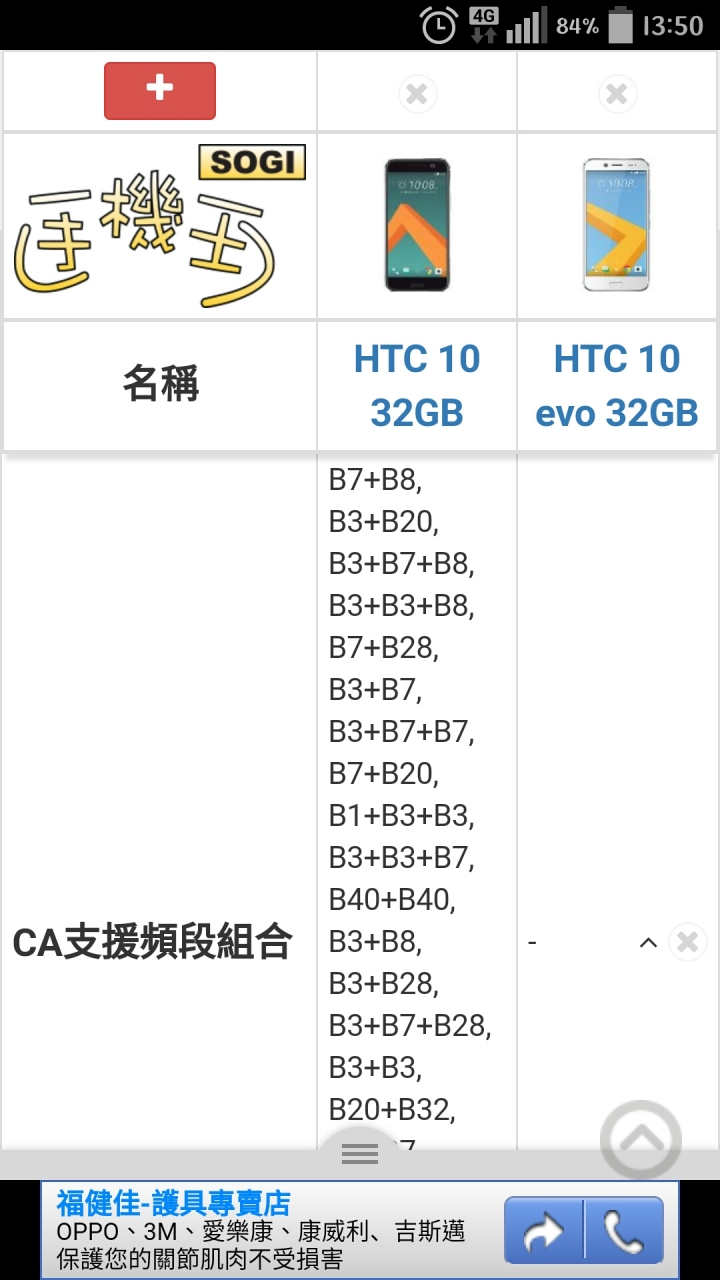
Task: Open the HTC 10 32GB link
Action: coord(417,385)
